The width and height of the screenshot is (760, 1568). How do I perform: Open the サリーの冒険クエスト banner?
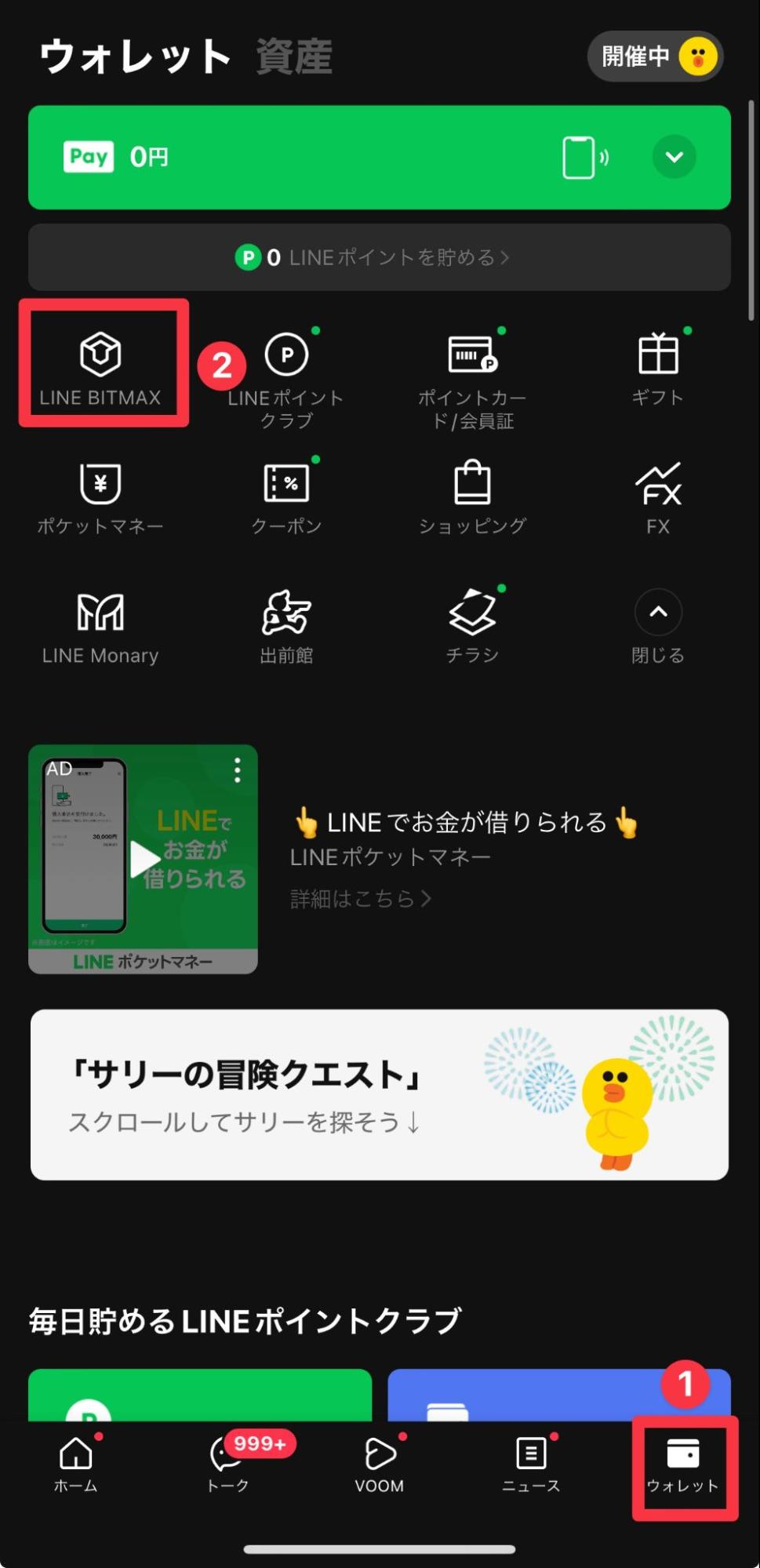coord(380,1094)
